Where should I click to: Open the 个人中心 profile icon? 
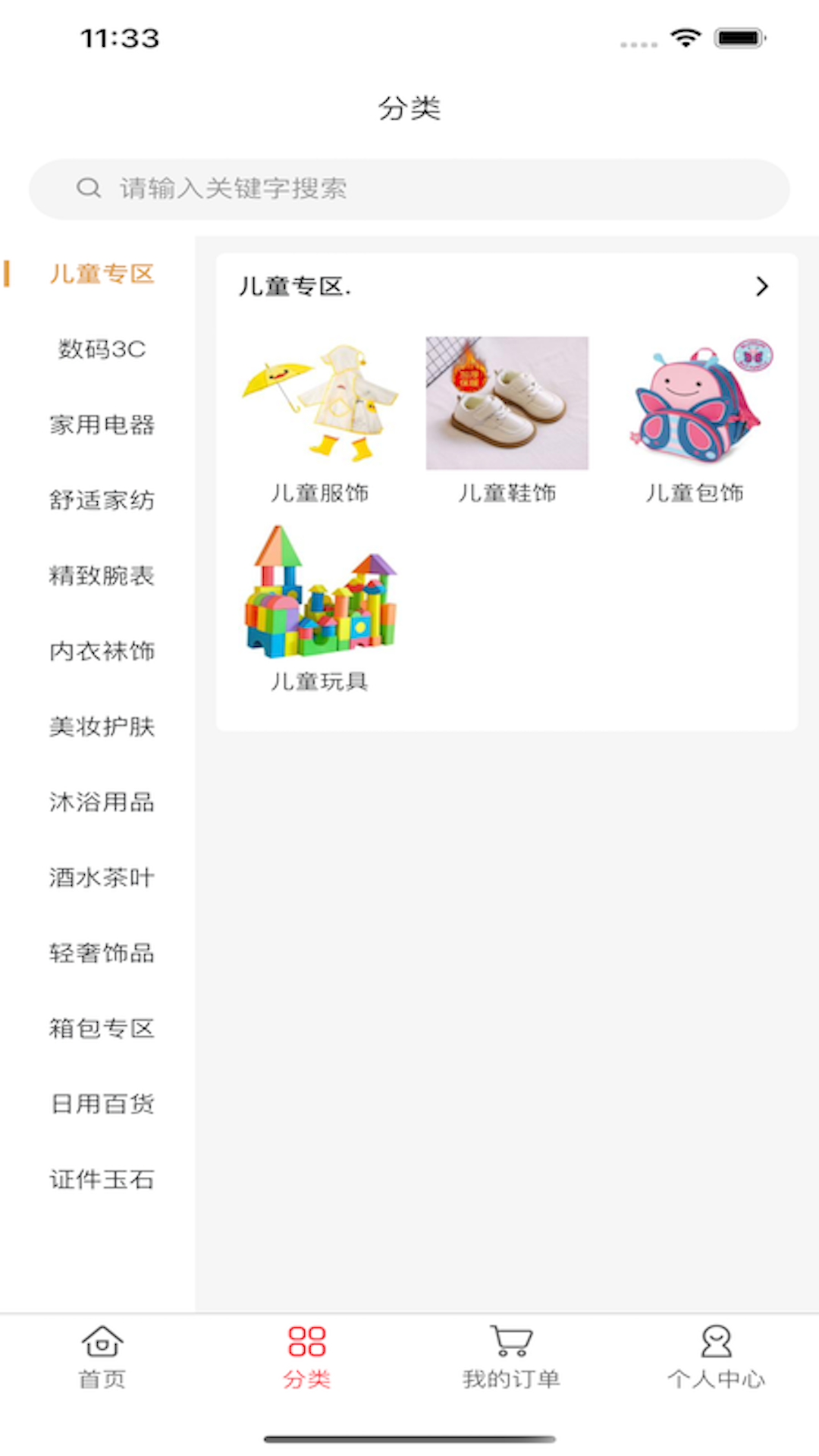tap(717, 1341)
